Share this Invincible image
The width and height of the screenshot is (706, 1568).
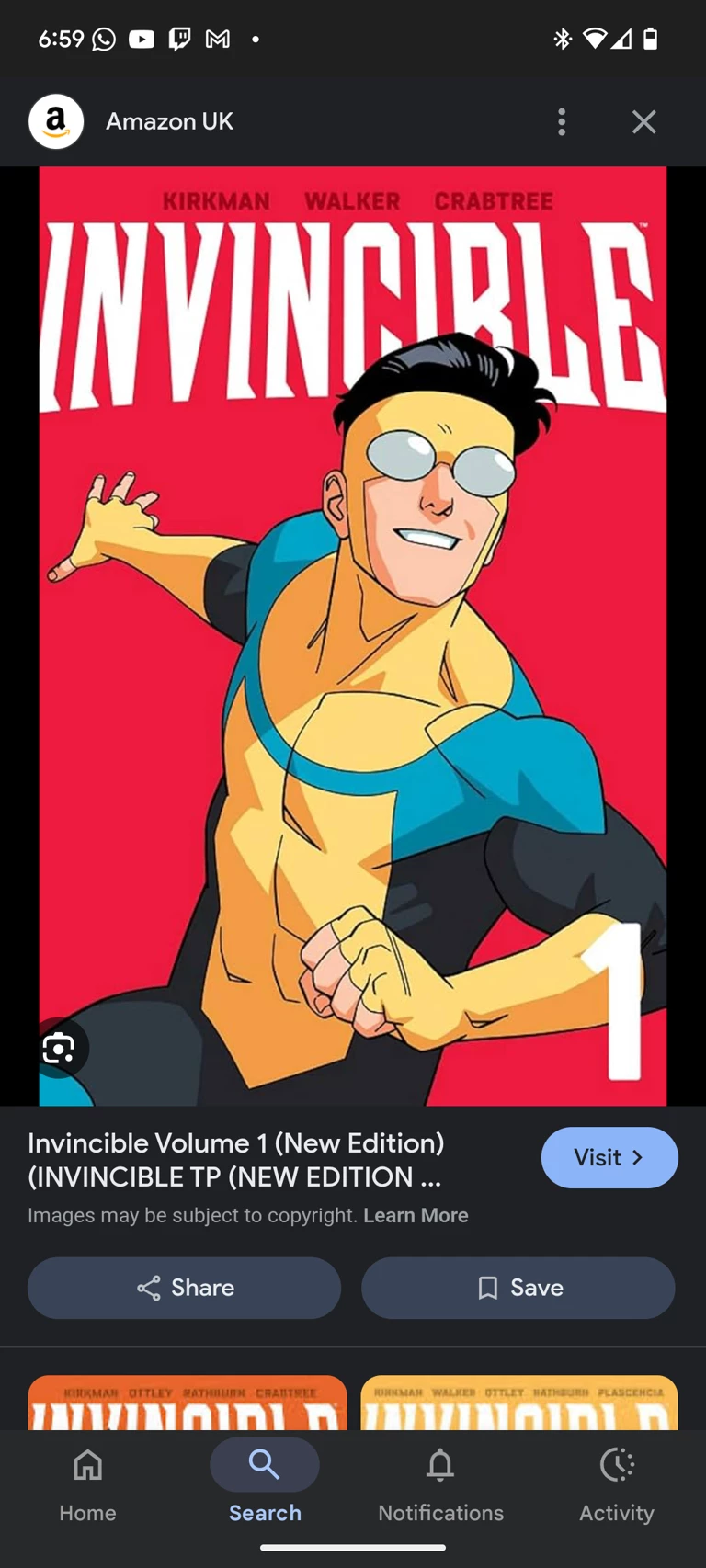pyautogui.click(x=184, y=1288)
